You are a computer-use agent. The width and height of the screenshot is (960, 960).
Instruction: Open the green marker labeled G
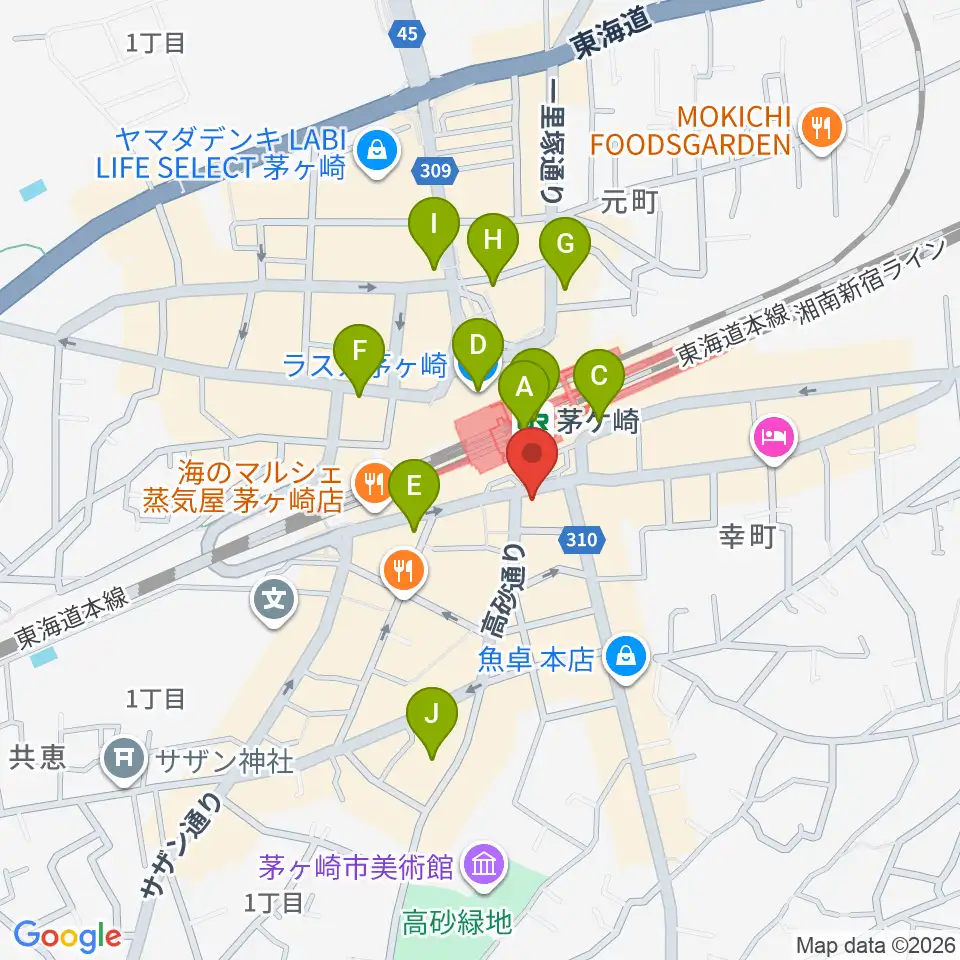565,249
